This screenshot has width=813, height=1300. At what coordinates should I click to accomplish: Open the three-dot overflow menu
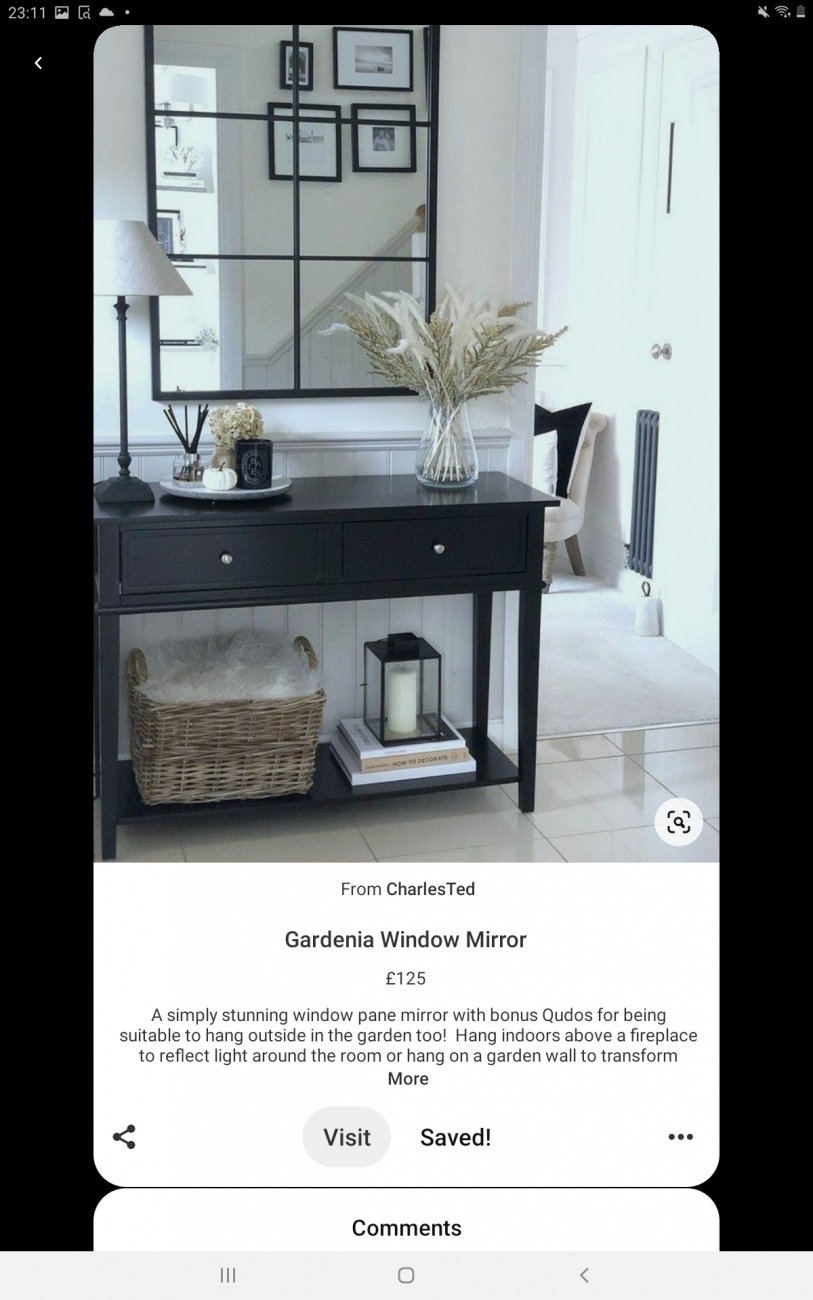click(x=680, y=1137)
